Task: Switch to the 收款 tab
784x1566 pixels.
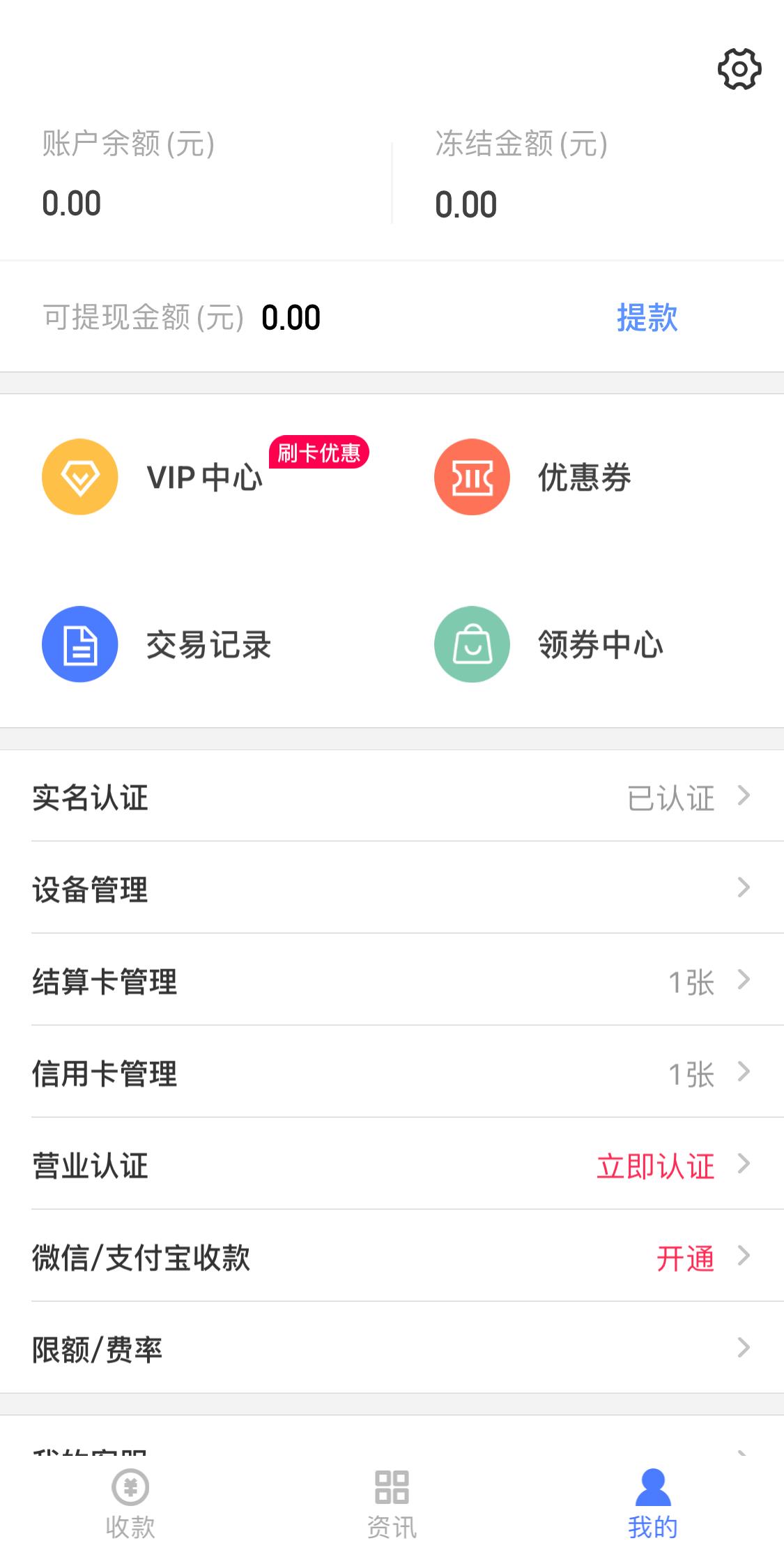Action: [130, 1503]
